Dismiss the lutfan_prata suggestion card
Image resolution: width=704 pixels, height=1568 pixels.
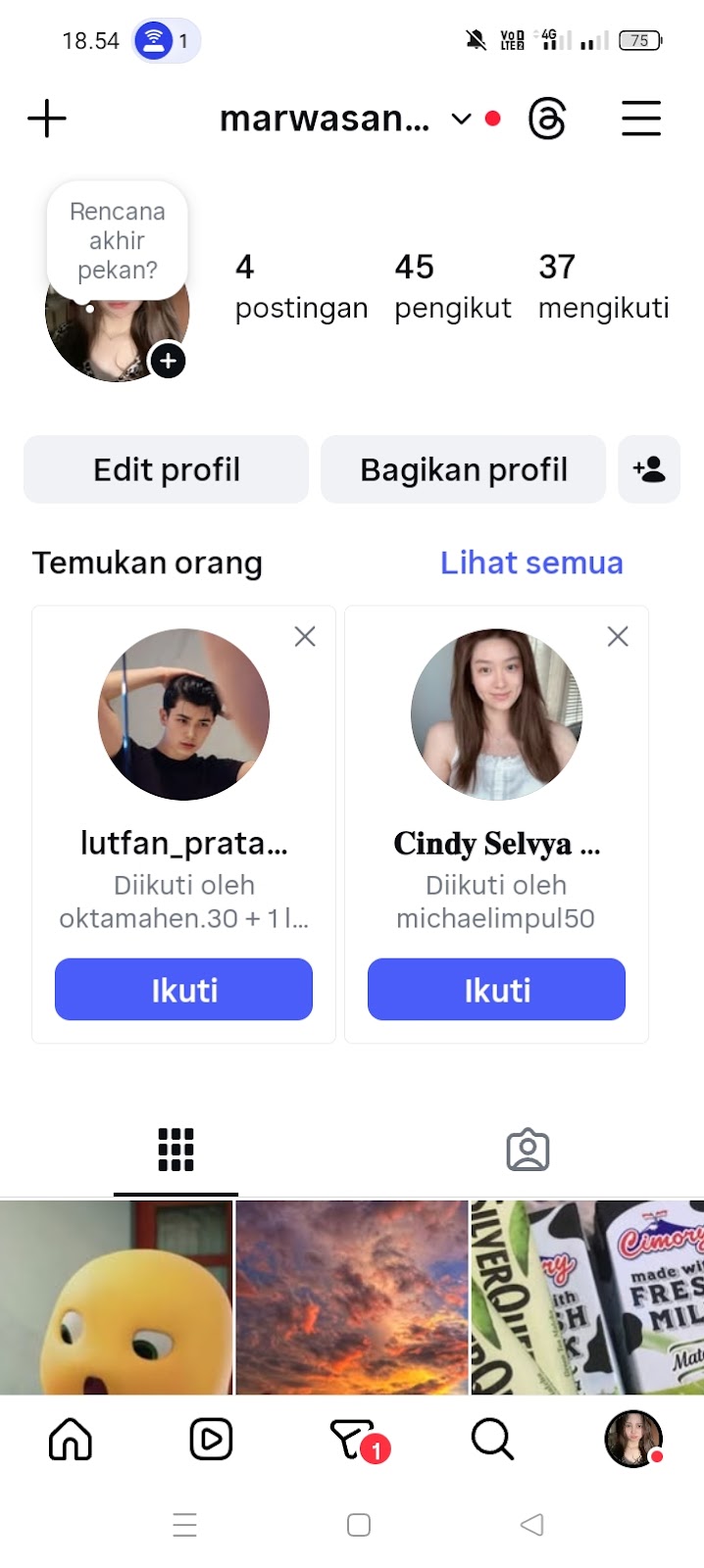point(305,637)
